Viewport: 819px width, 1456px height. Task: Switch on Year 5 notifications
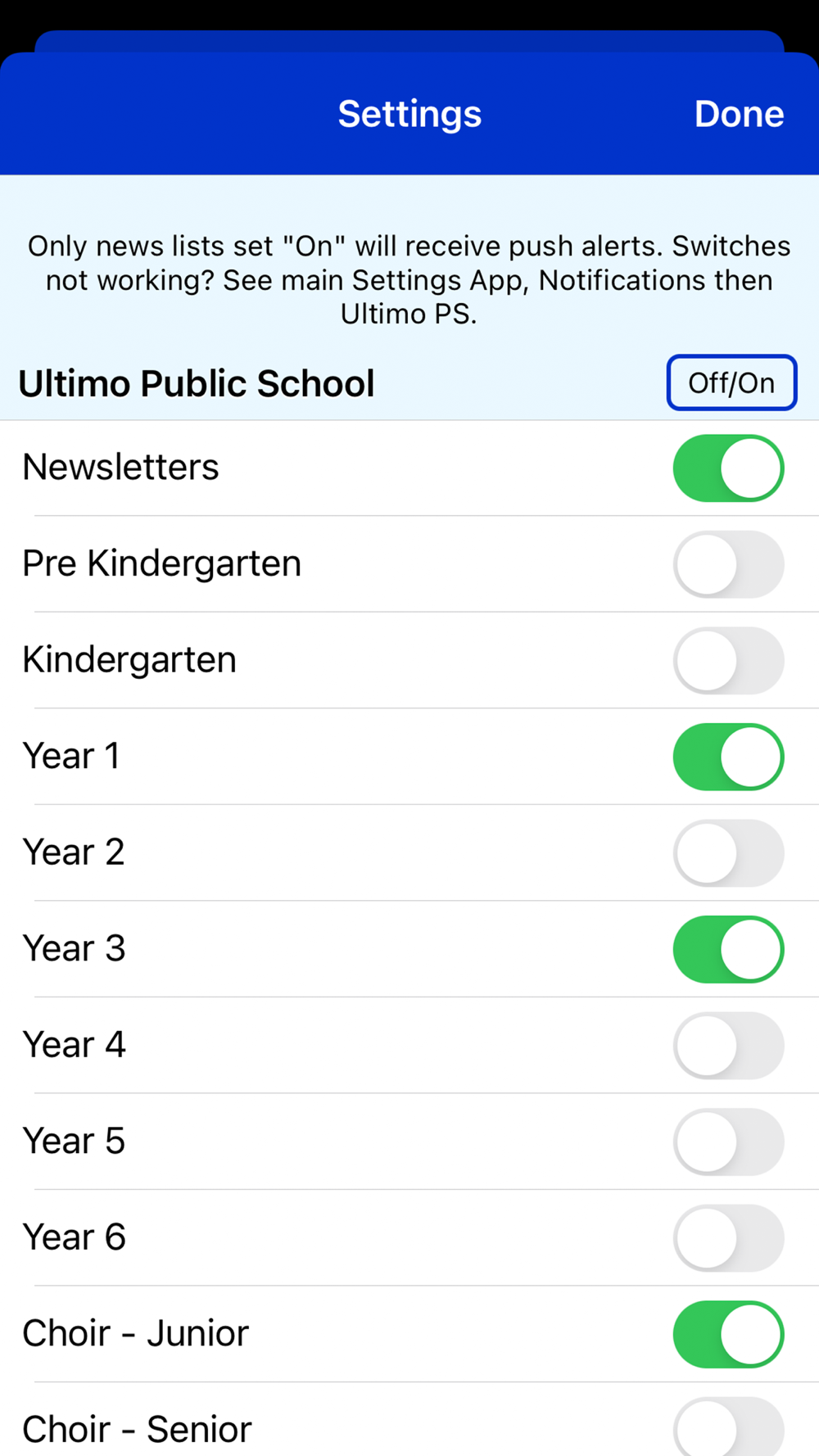tap(728, 1142)
